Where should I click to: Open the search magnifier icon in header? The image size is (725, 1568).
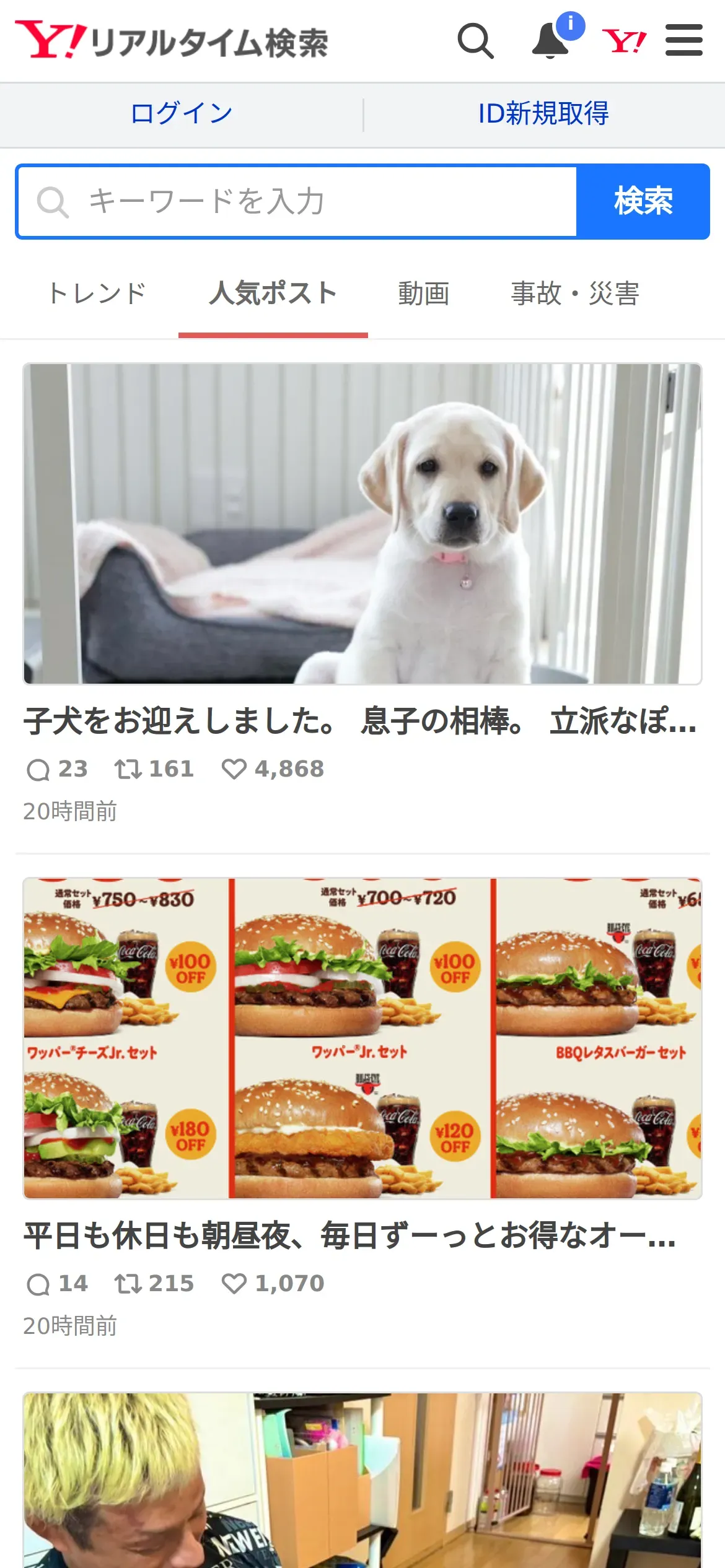click(475, 41)
